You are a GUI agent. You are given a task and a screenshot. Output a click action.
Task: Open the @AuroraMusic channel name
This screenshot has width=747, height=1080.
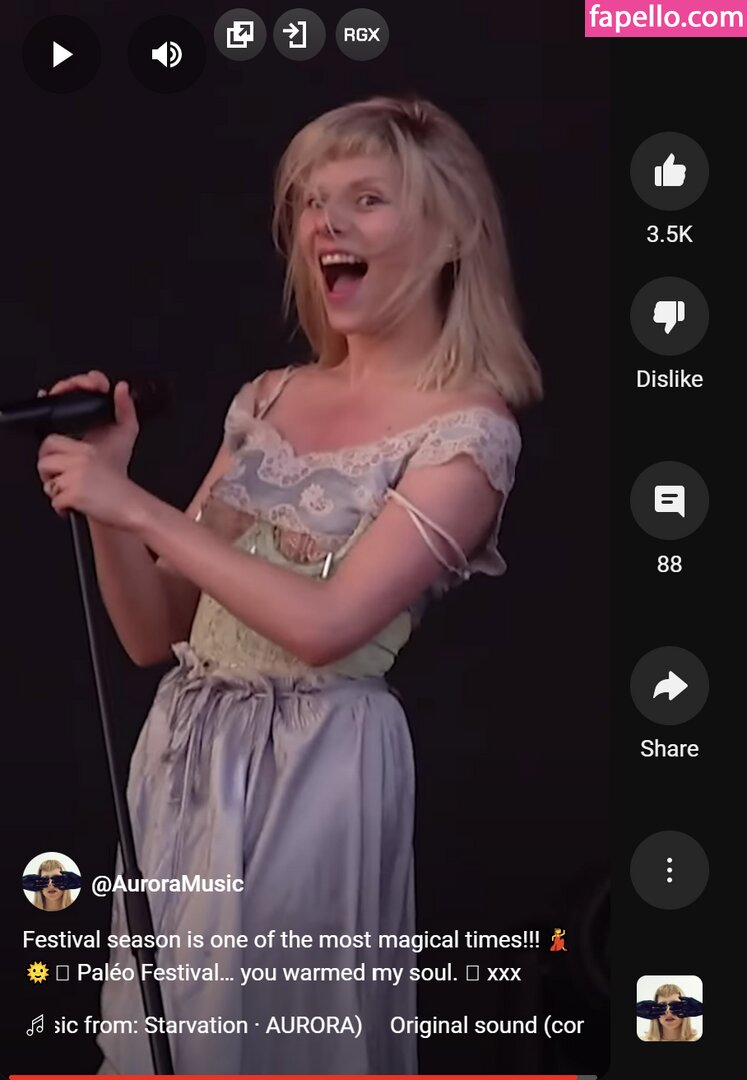tap(167, 884)
